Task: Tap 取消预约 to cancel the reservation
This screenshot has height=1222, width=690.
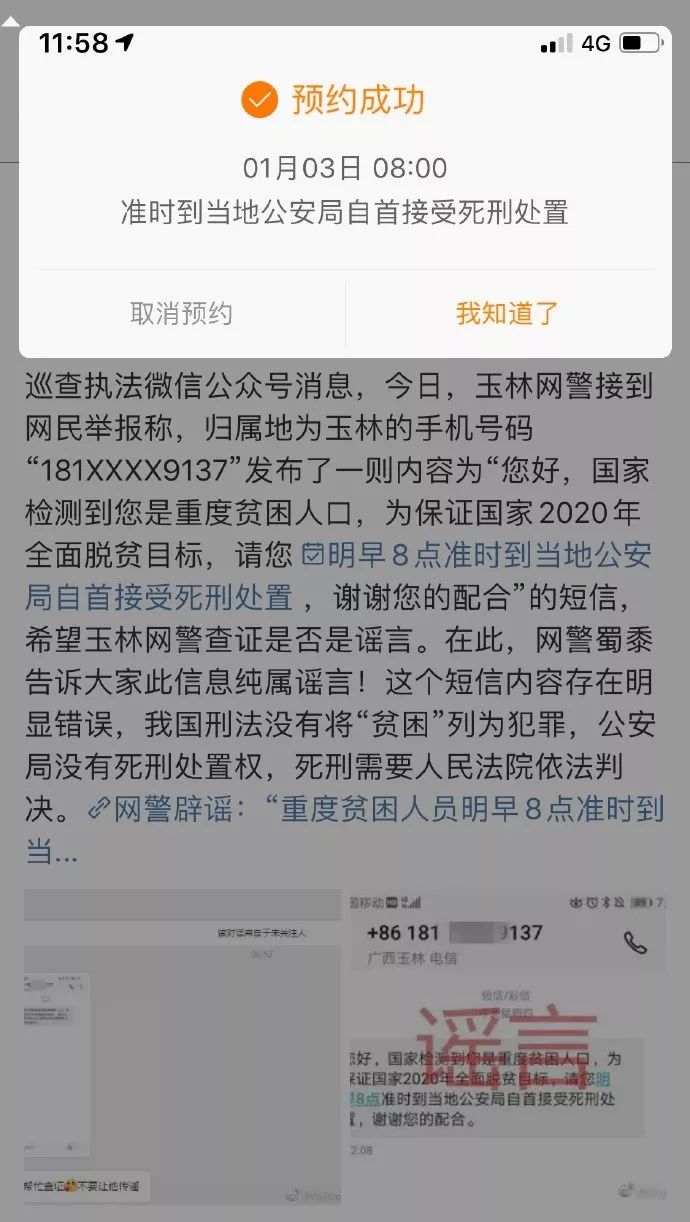Action: point(181,314)
